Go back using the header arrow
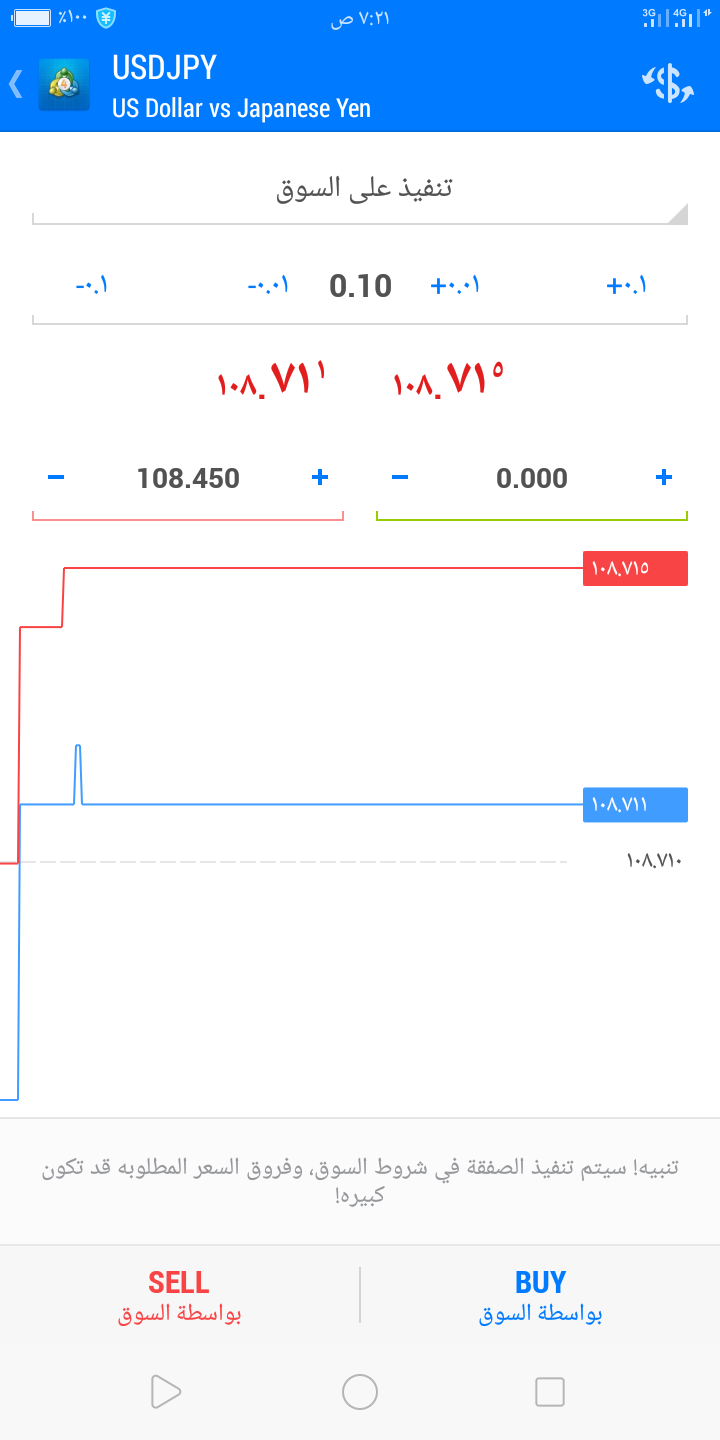Screen dimensions: 720x1440 [x=16, y=84]
